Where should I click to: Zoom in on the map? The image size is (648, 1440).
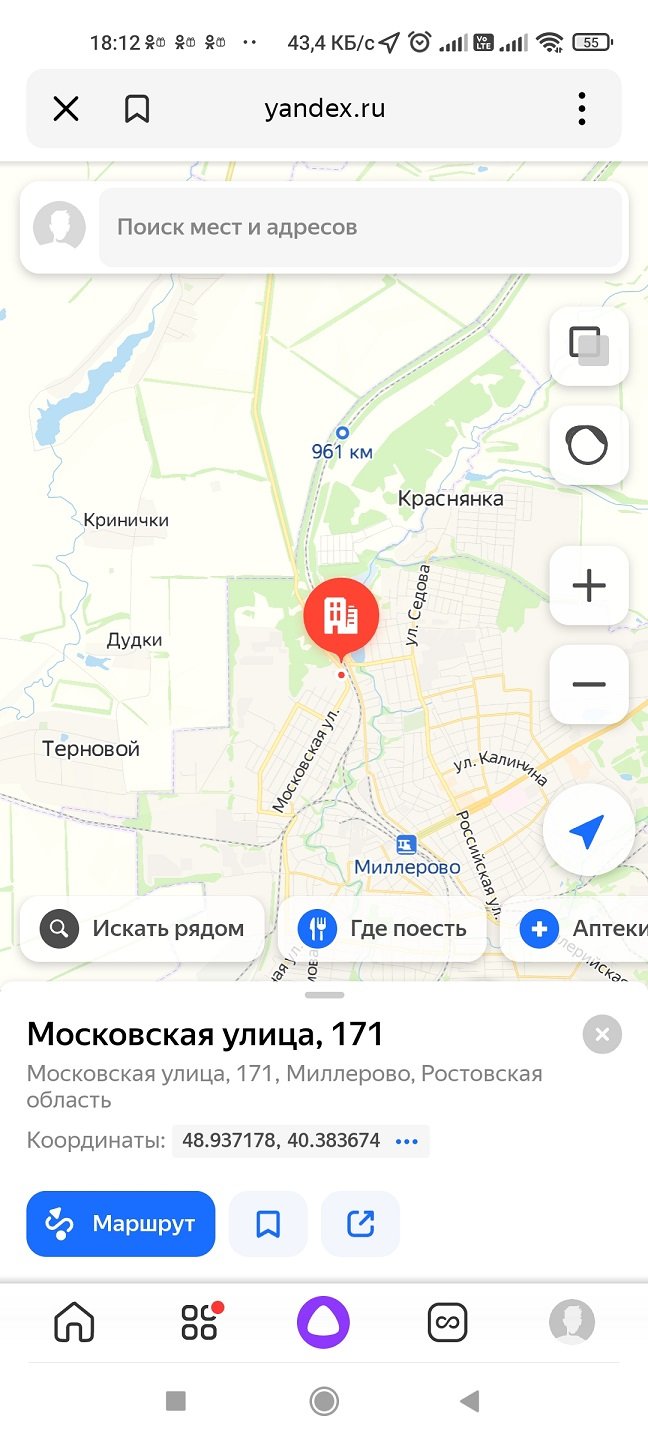click(589, 585)
